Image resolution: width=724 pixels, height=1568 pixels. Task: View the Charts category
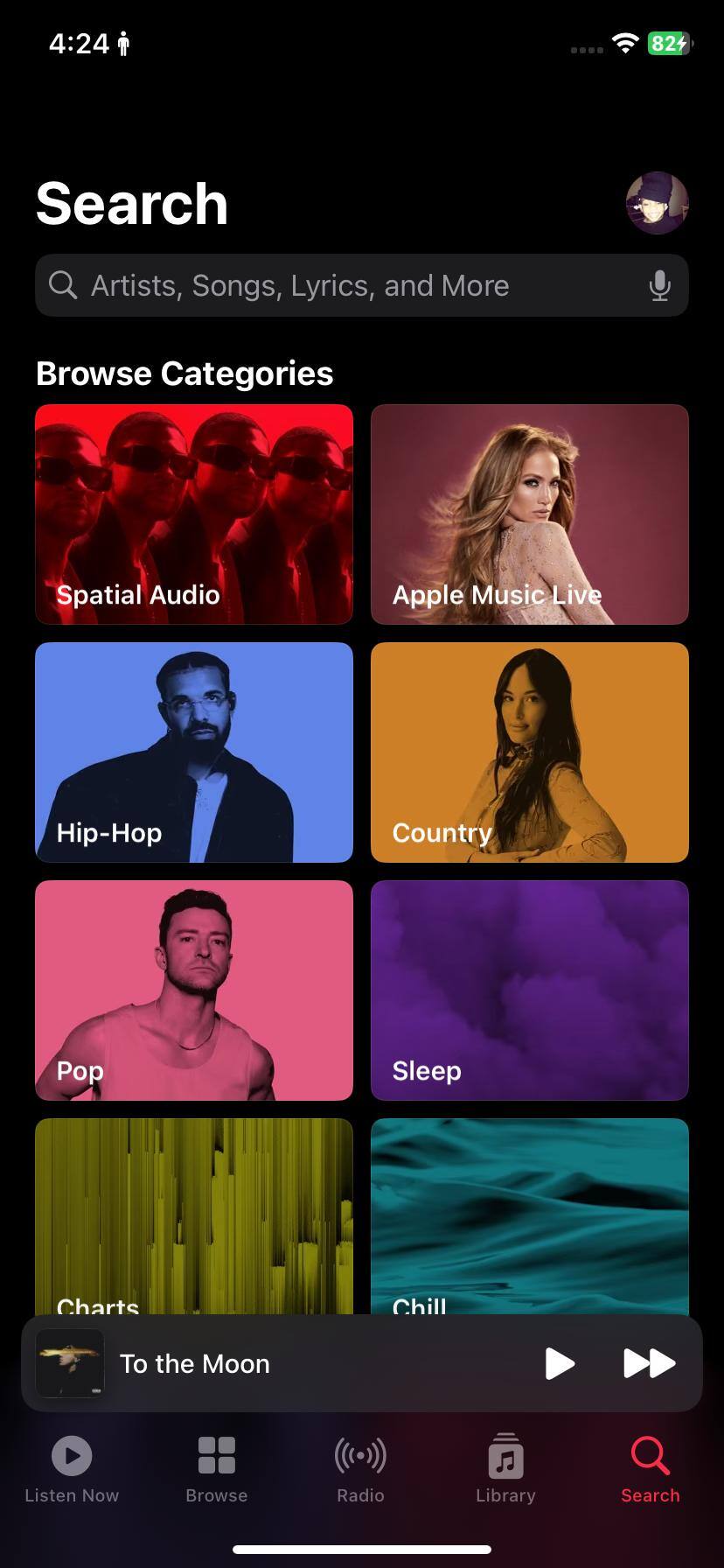click(194, 1216)
